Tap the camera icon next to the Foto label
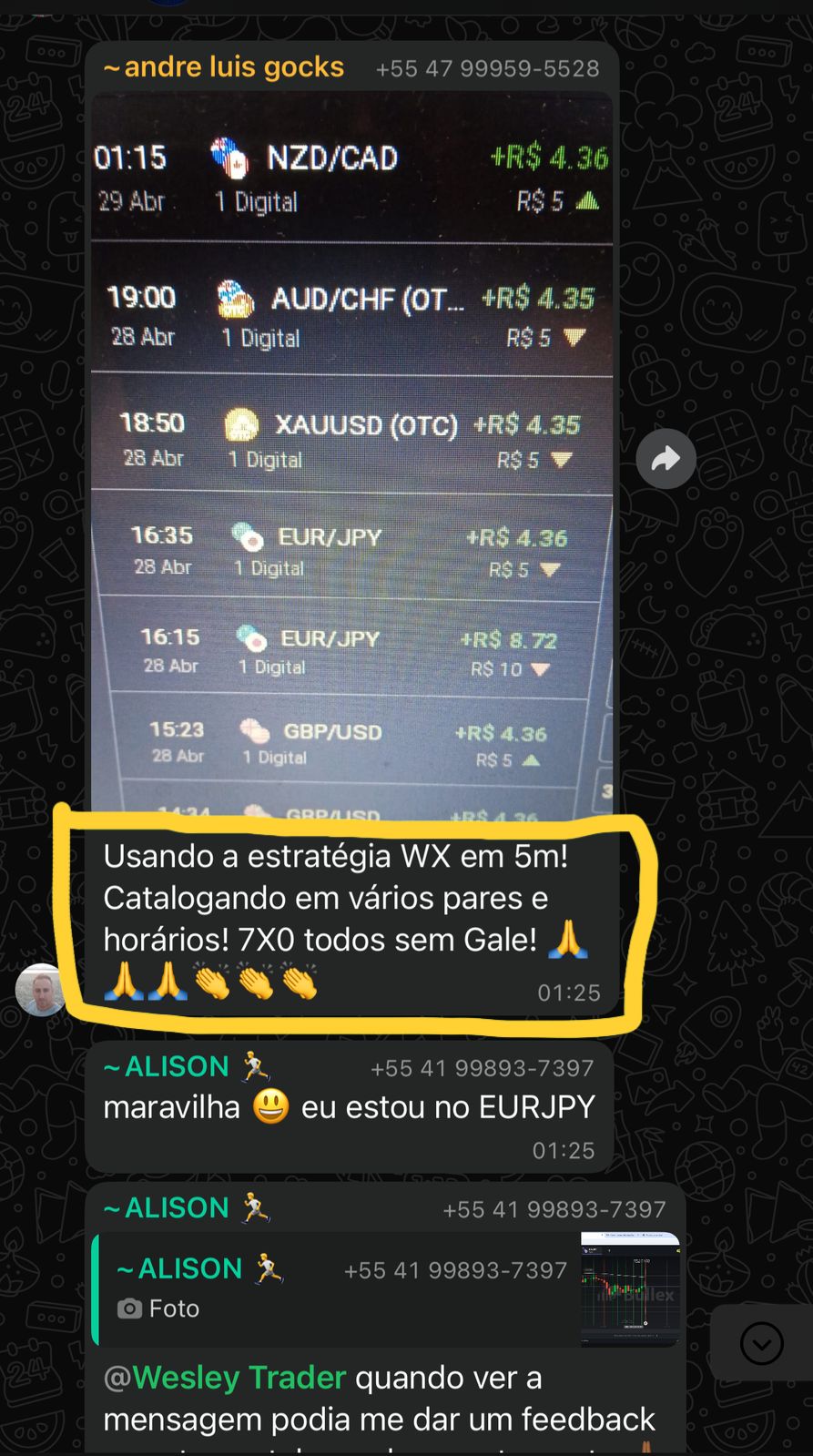The height and width of the screenshot is (1456, 813). (130, 1308)
